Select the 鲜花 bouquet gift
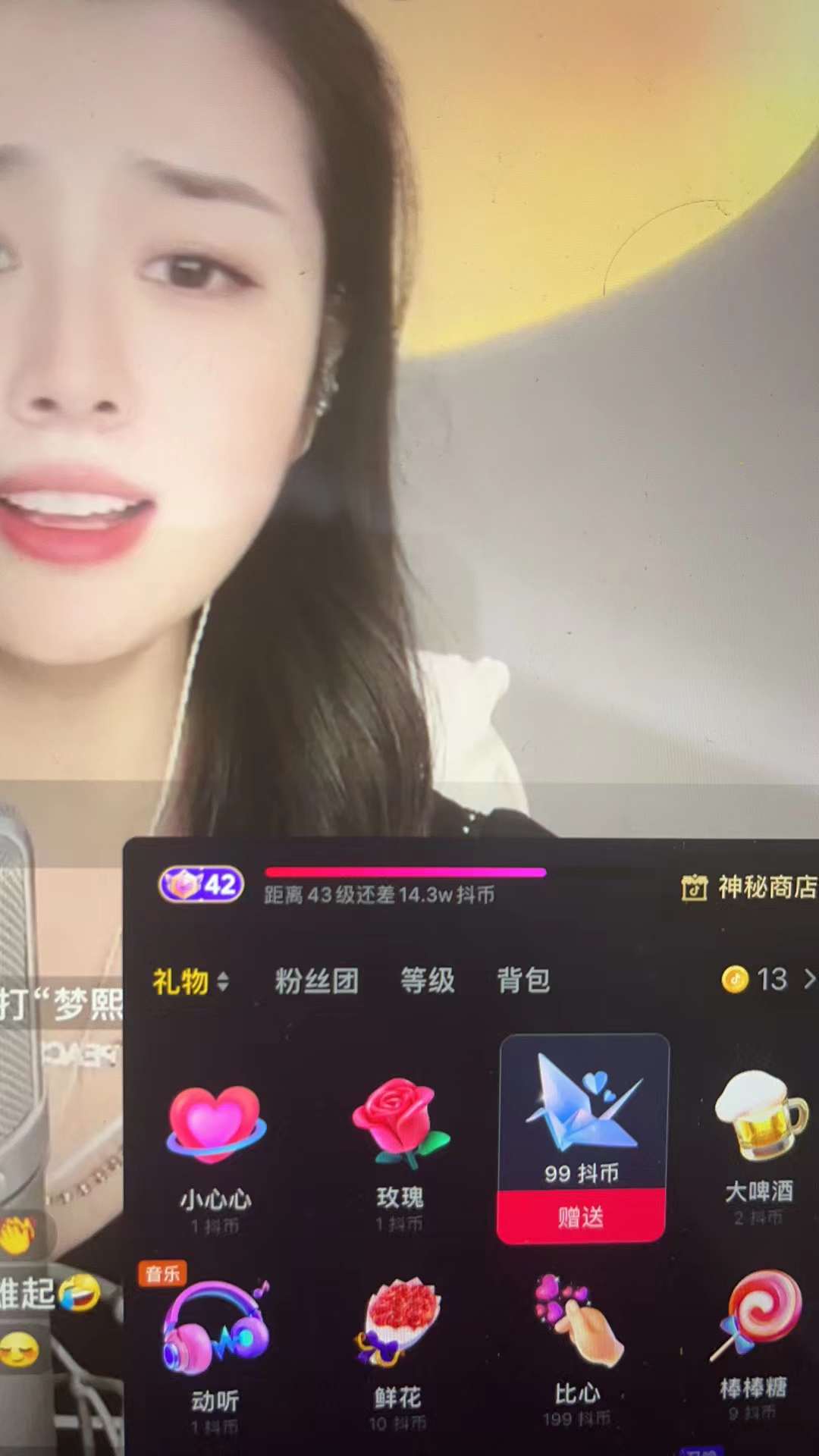 (x=398, y=1342)
